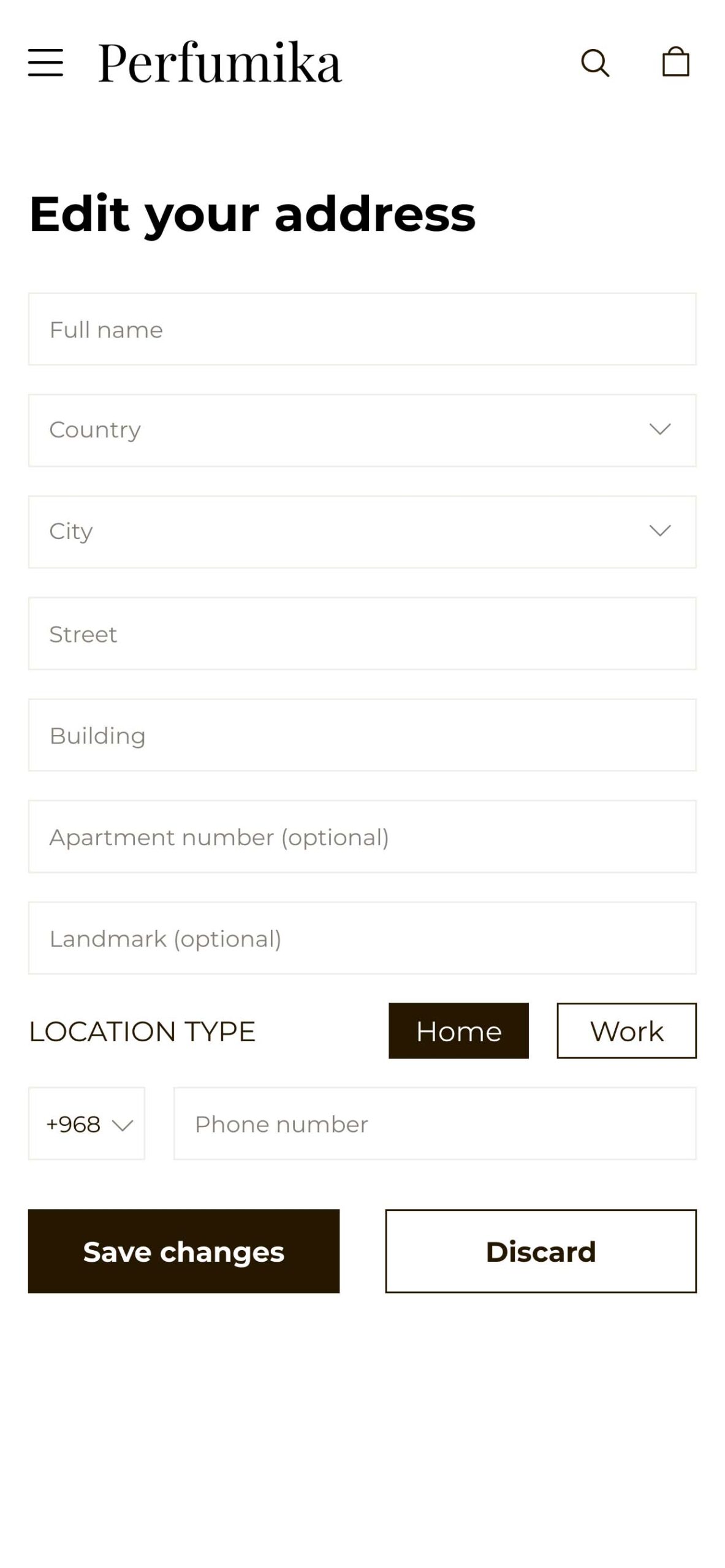This screenshot has height=1568, width=725.
Task: Choose Work as location type
Action: [626, 1031]
